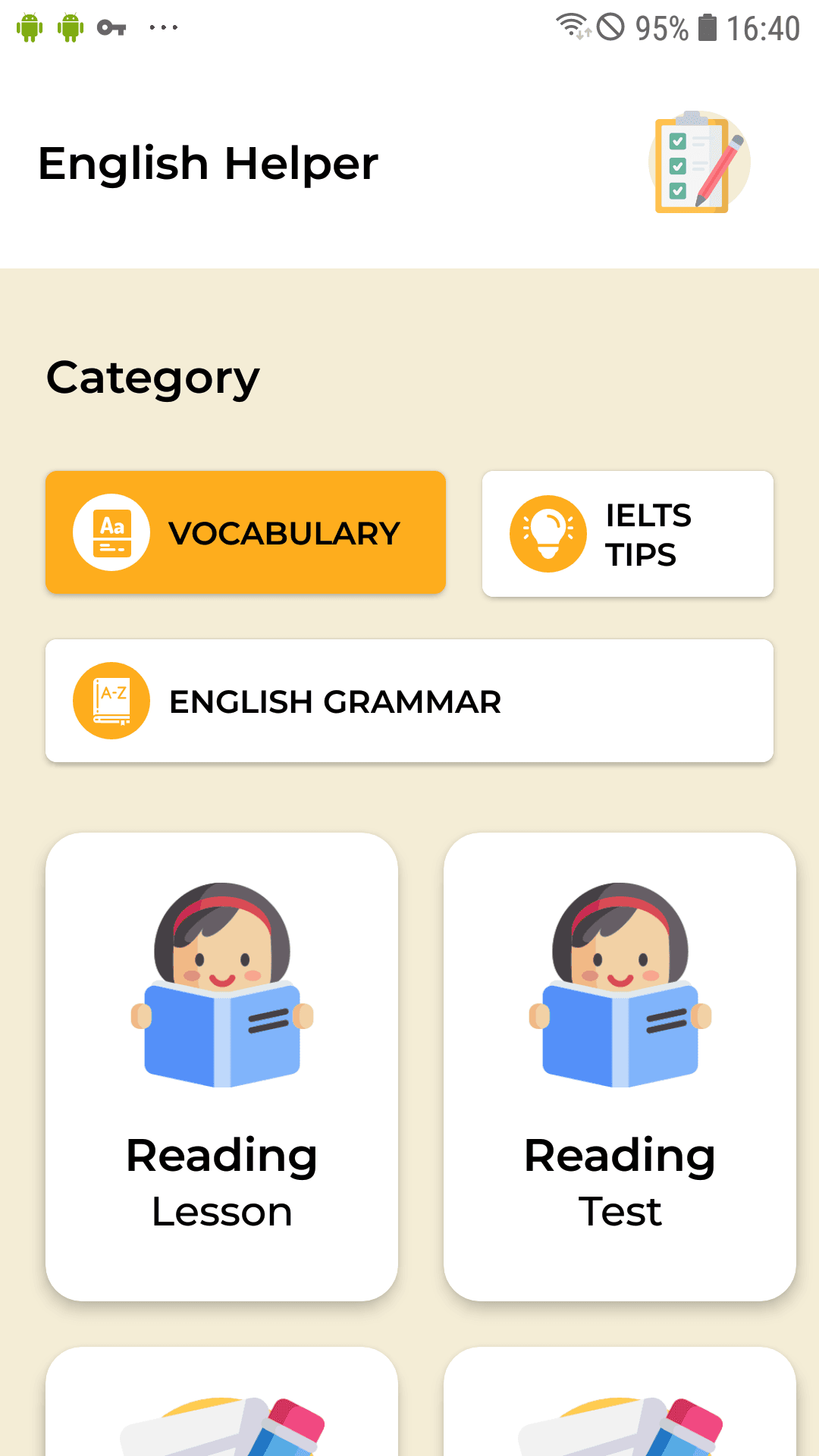819x1456 pixels.
Task: Tap the Vocabulary 'Aa' book icon
Action: pos(111,533)
